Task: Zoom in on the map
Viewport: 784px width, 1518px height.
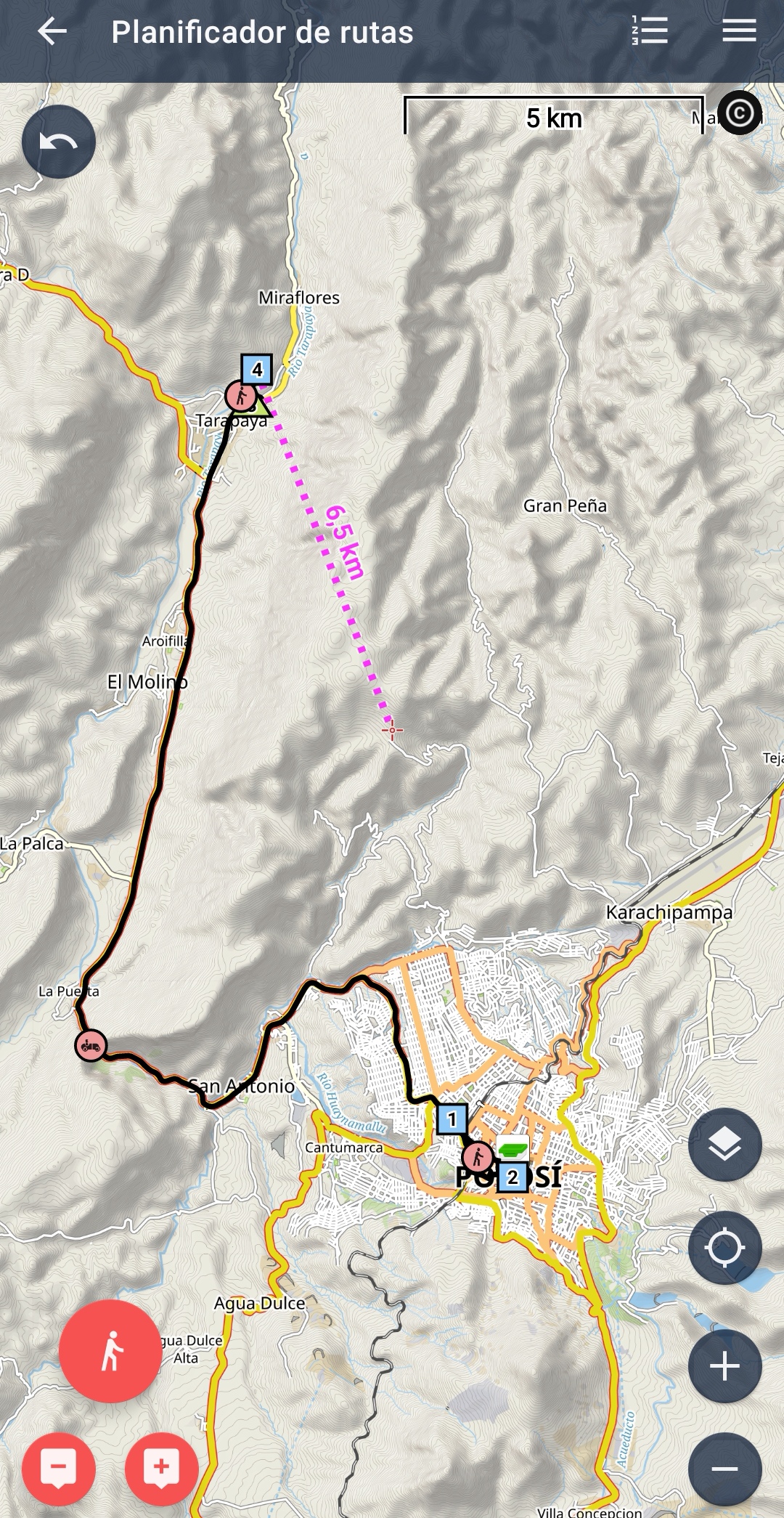Action: click(724, 1367)
